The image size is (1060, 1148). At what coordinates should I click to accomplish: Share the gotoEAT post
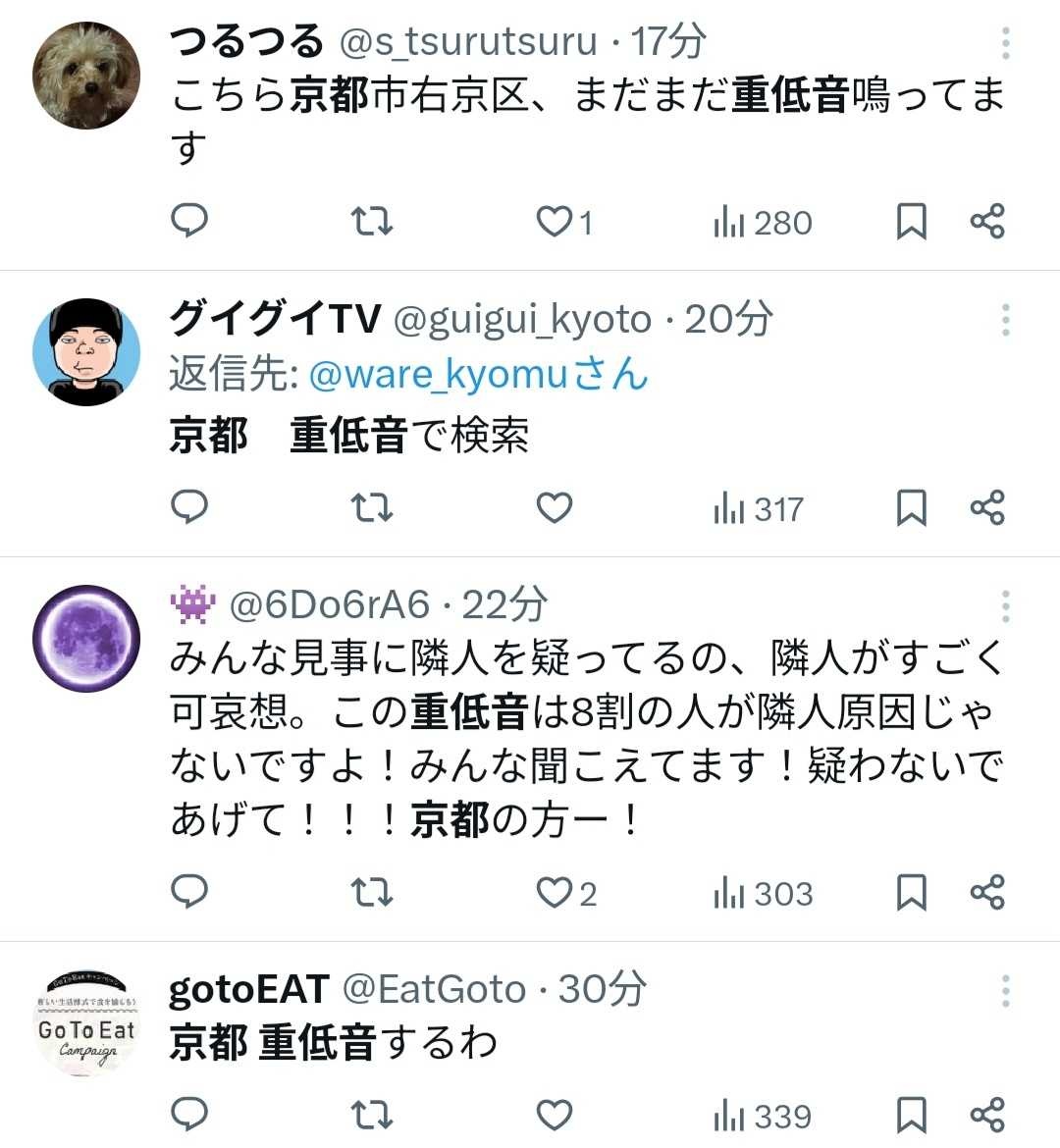[987, 1116]
